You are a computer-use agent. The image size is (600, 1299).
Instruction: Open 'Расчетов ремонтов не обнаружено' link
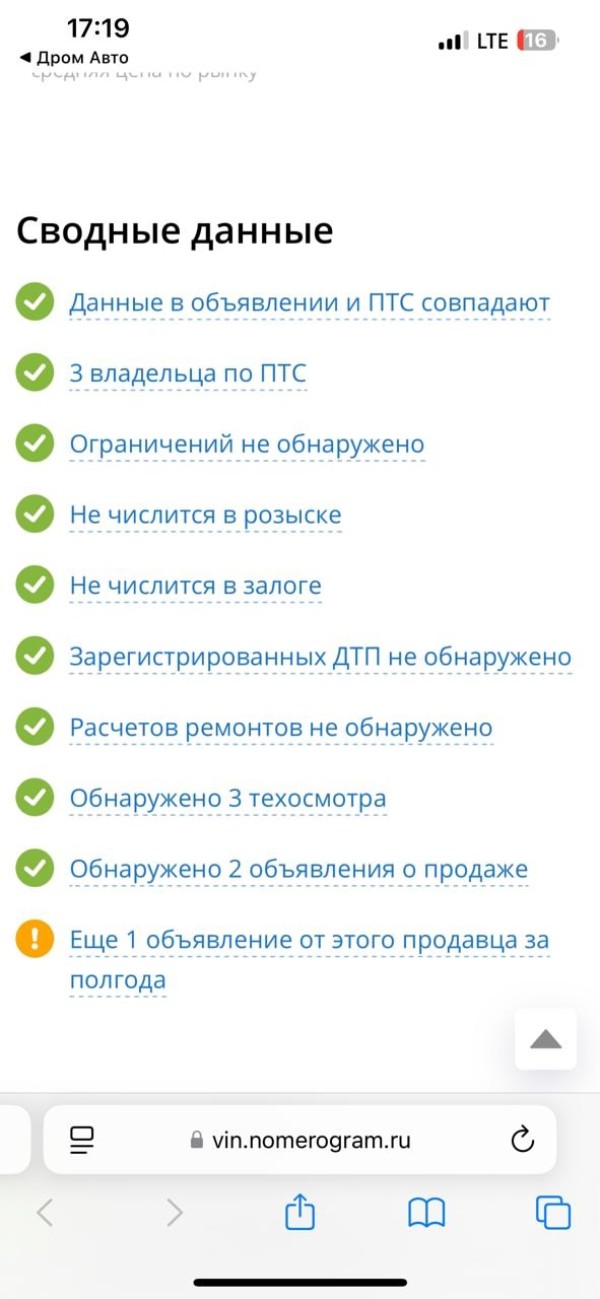pyautogui.click(x=281, y=728)
